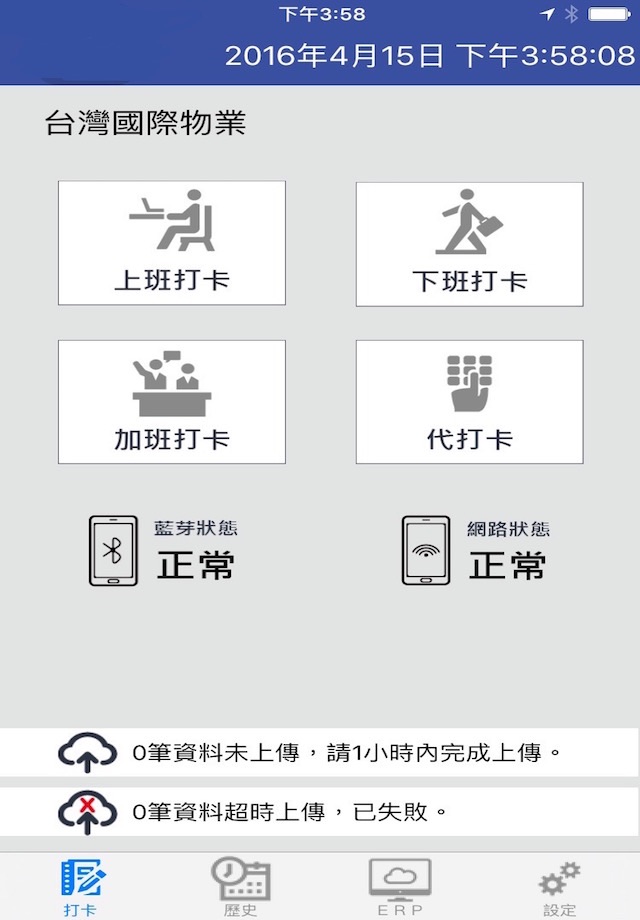Open the ERP tab

pyautogui.click(x=400, y=887)
